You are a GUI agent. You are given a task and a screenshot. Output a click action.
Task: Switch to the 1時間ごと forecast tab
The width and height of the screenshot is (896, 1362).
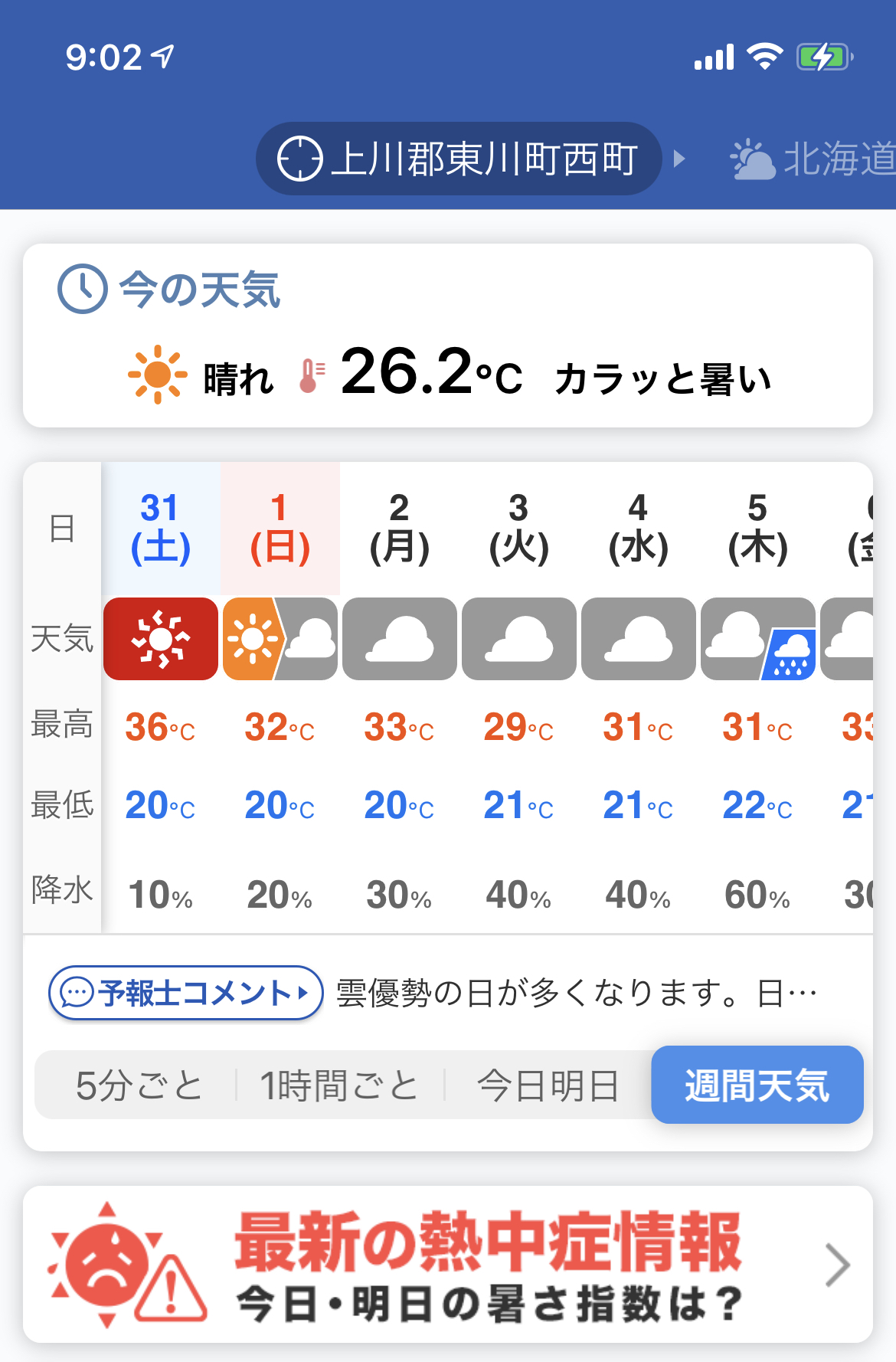[x=339, y=1085]
